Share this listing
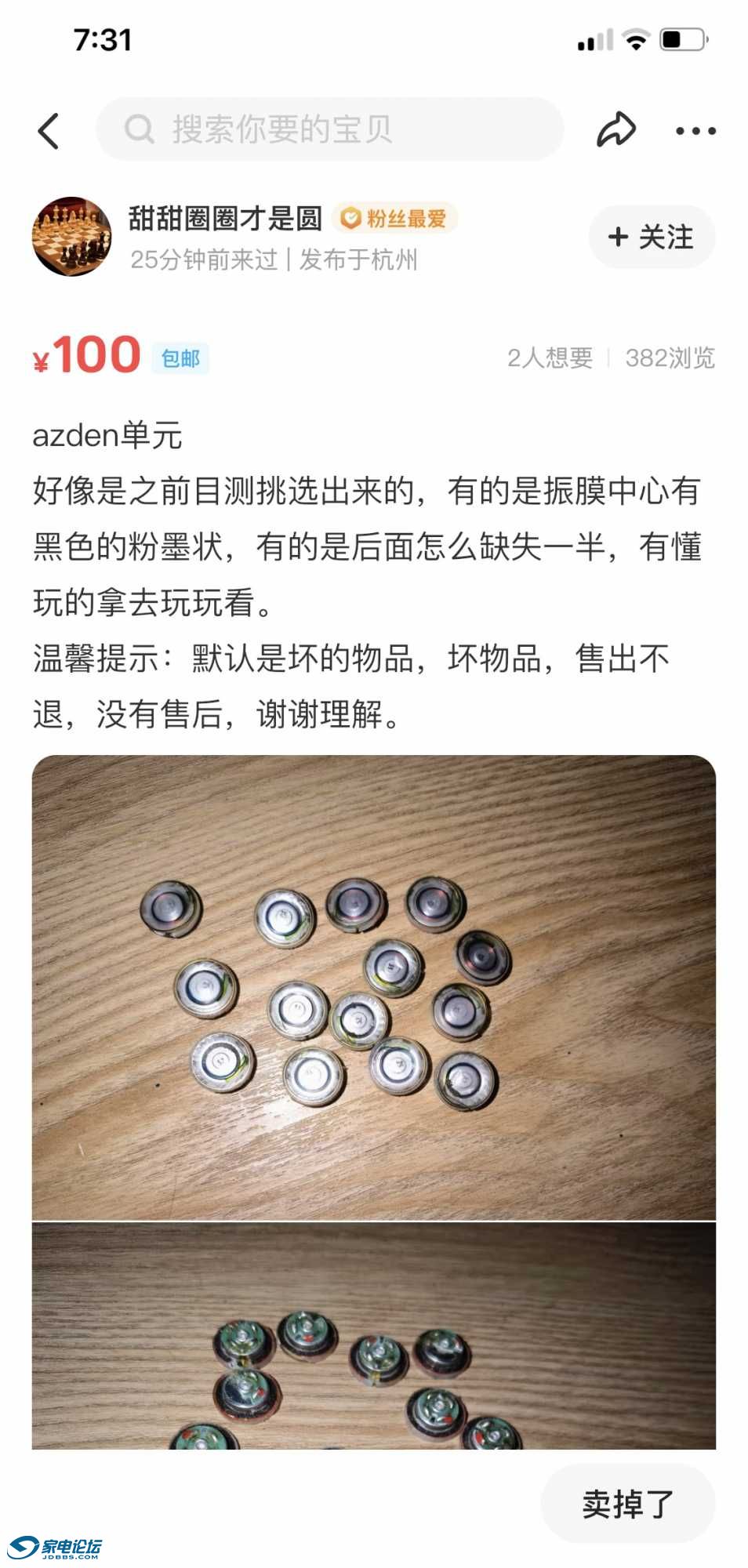 tap(616, 129)
